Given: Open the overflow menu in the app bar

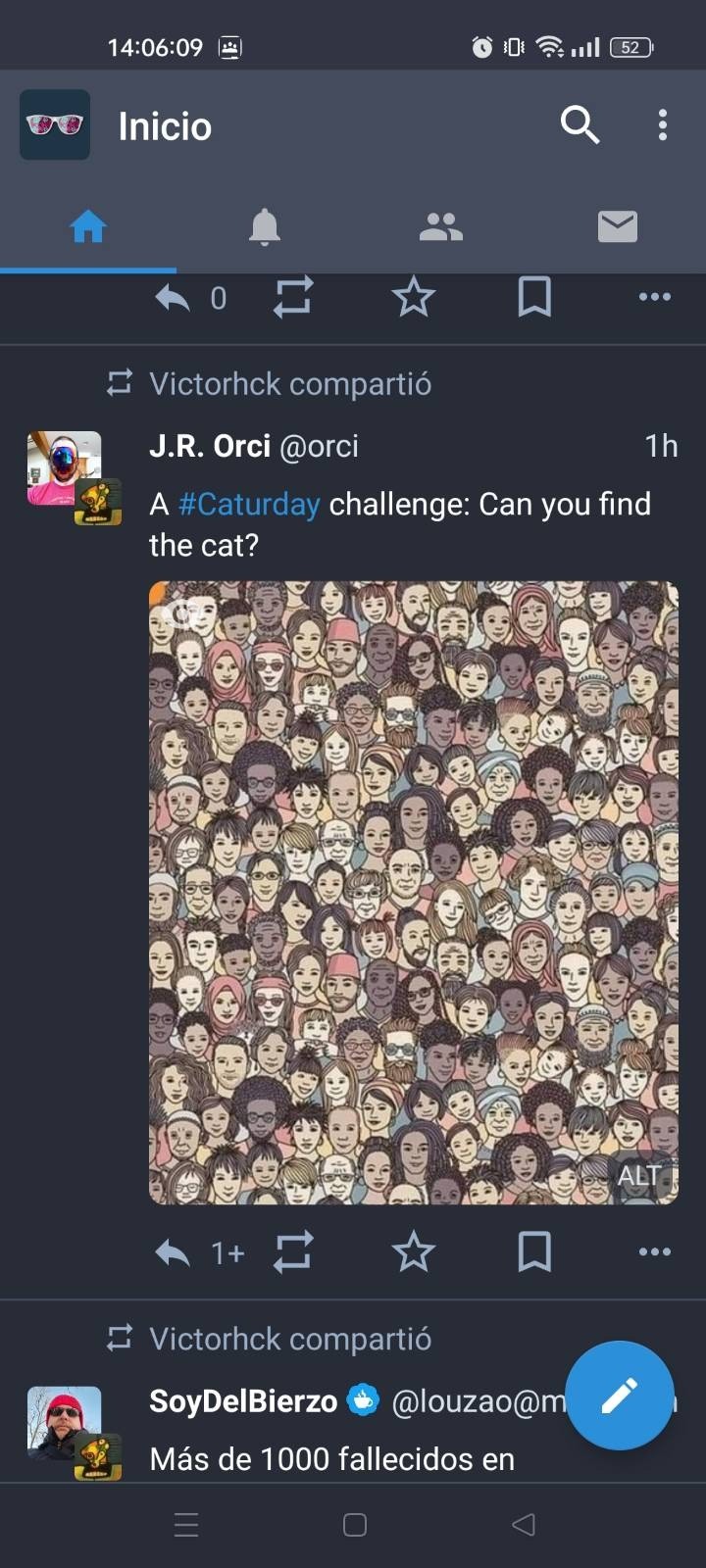Looking at the screenshot, I should [663, 125].
